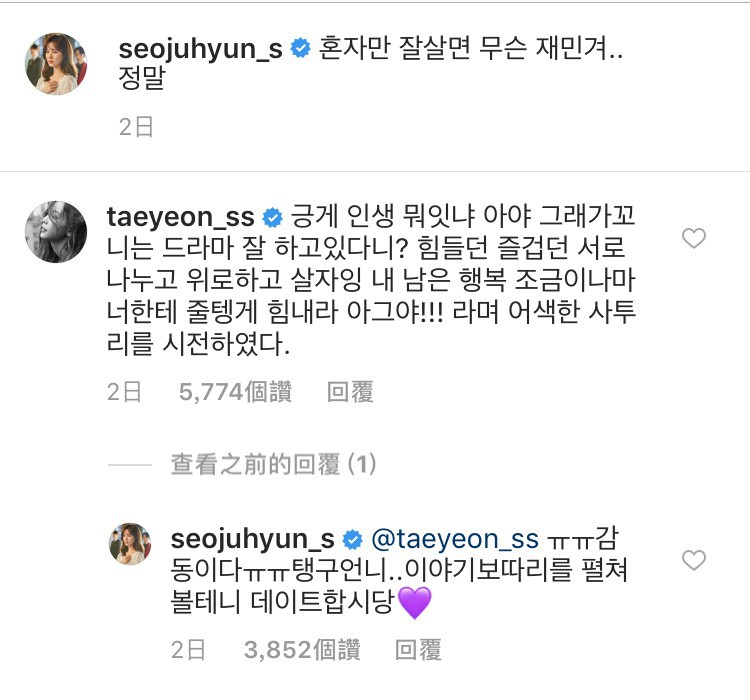Open taeyeon_ss profile picture

click(x=55, y=232)
